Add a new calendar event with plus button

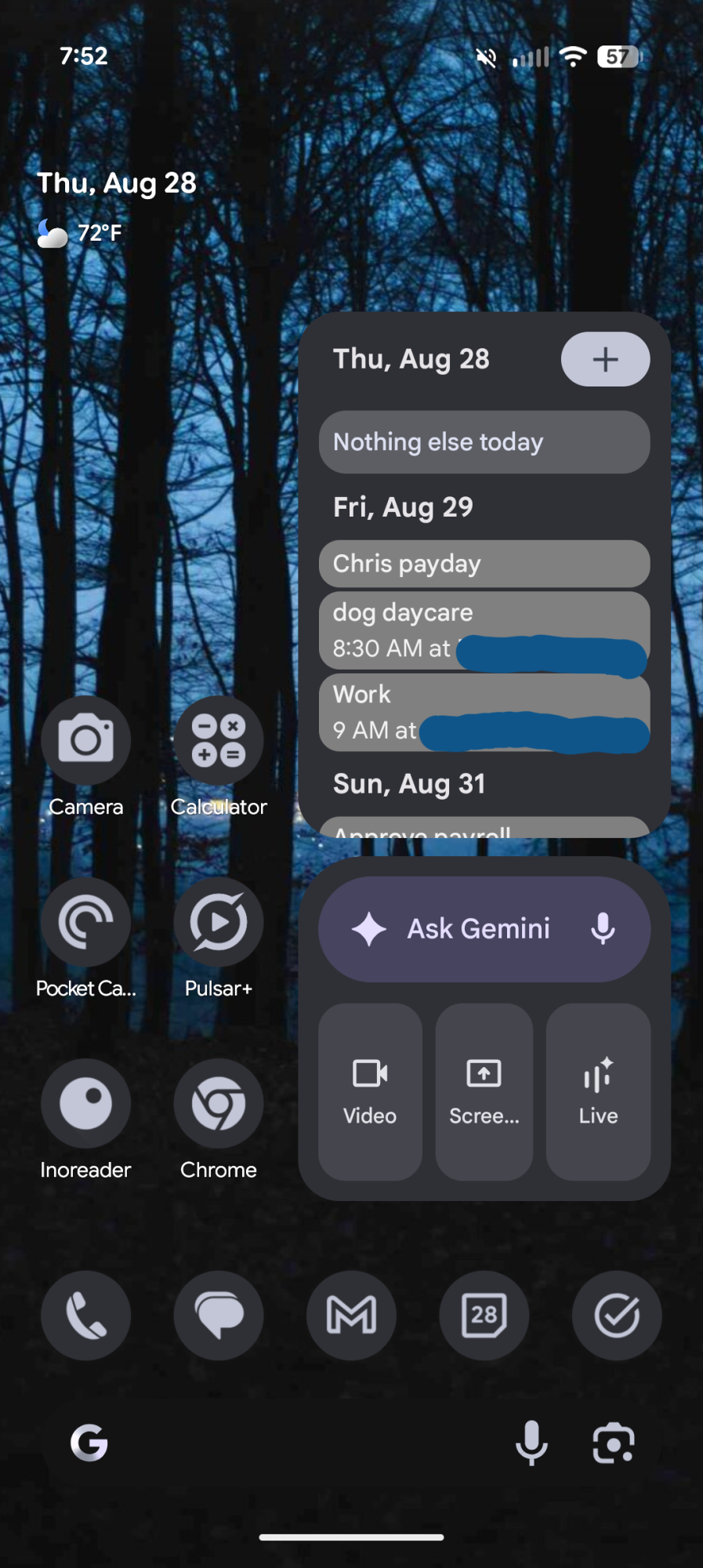click(605, 359)
